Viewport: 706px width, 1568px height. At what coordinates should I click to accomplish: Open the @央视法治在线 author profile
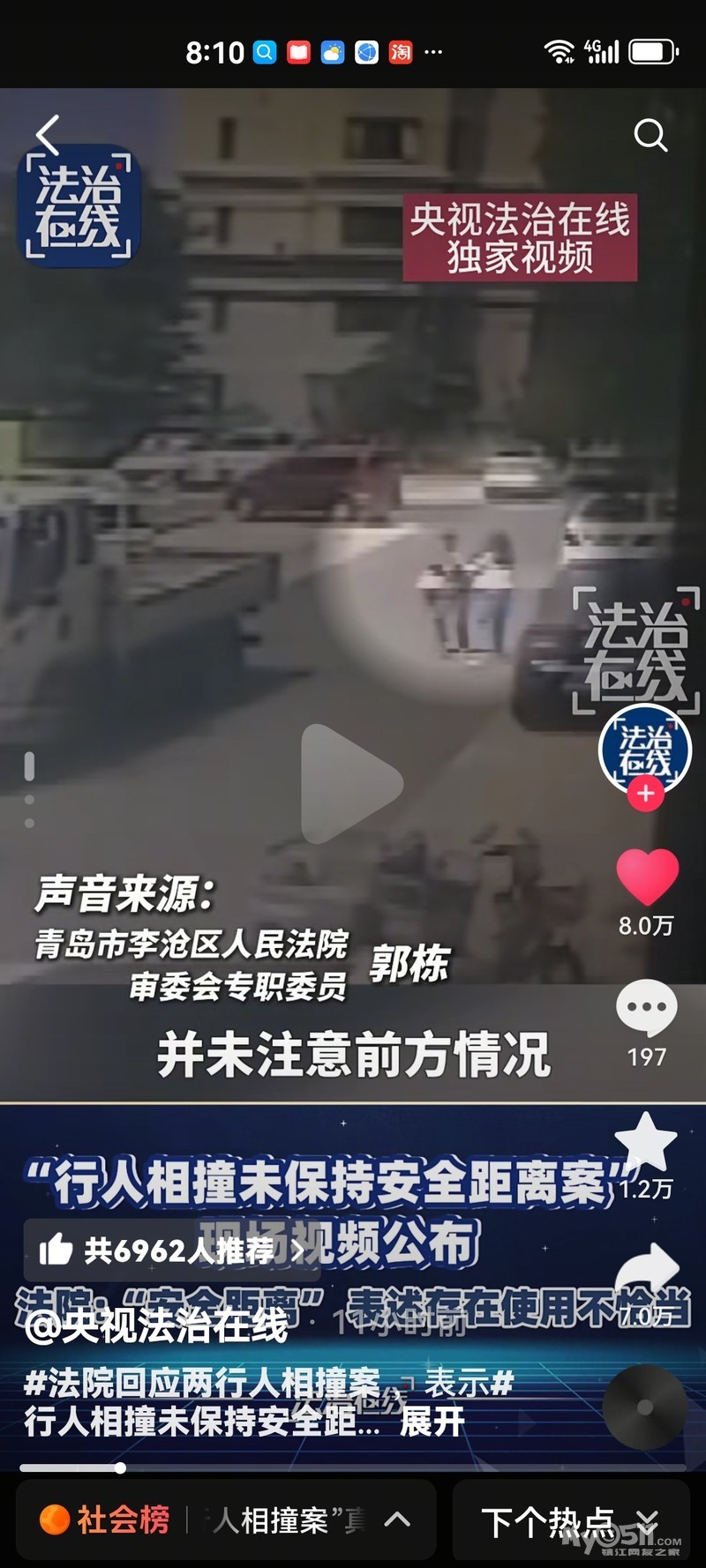pos(157,1325)
